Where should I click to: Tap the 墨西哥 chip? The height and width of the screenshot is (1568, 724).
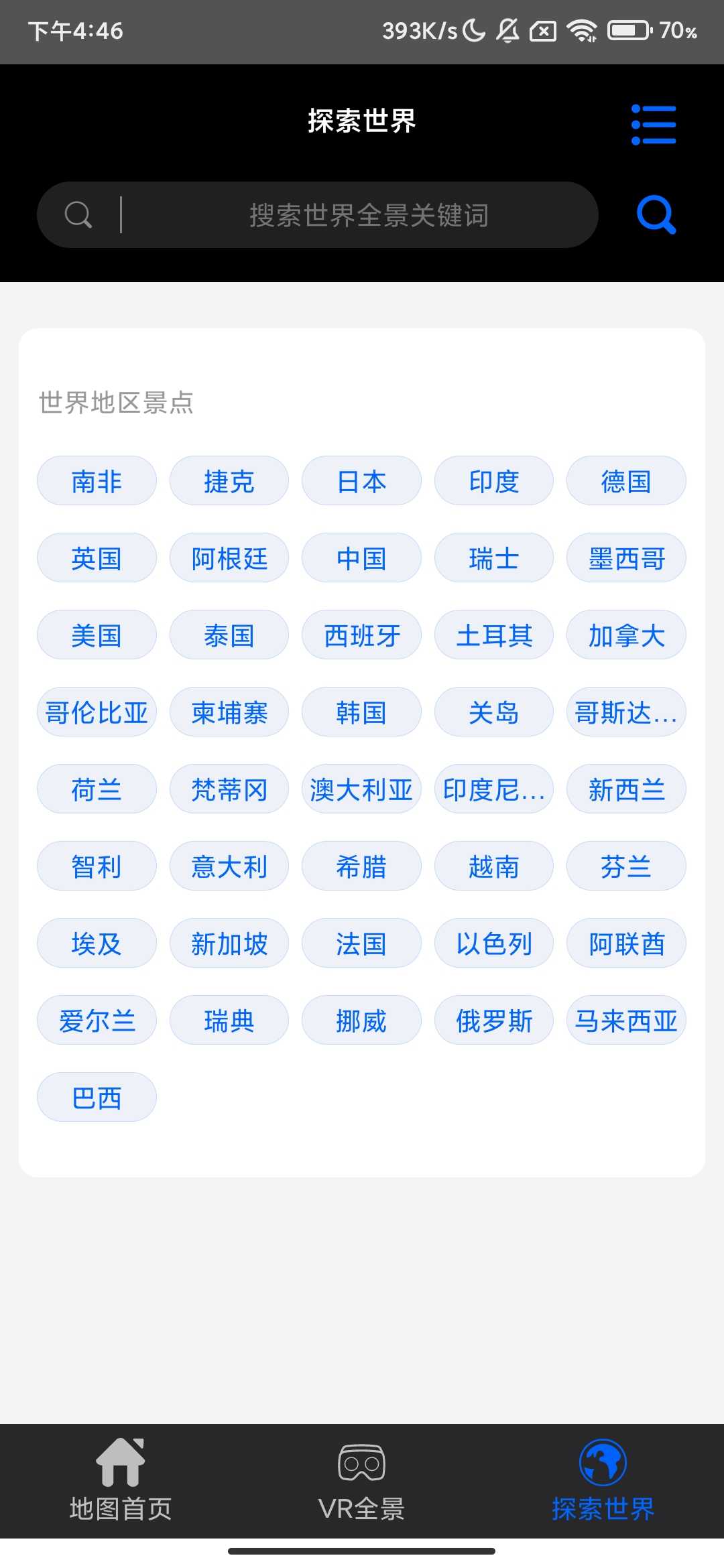[626, 558]
